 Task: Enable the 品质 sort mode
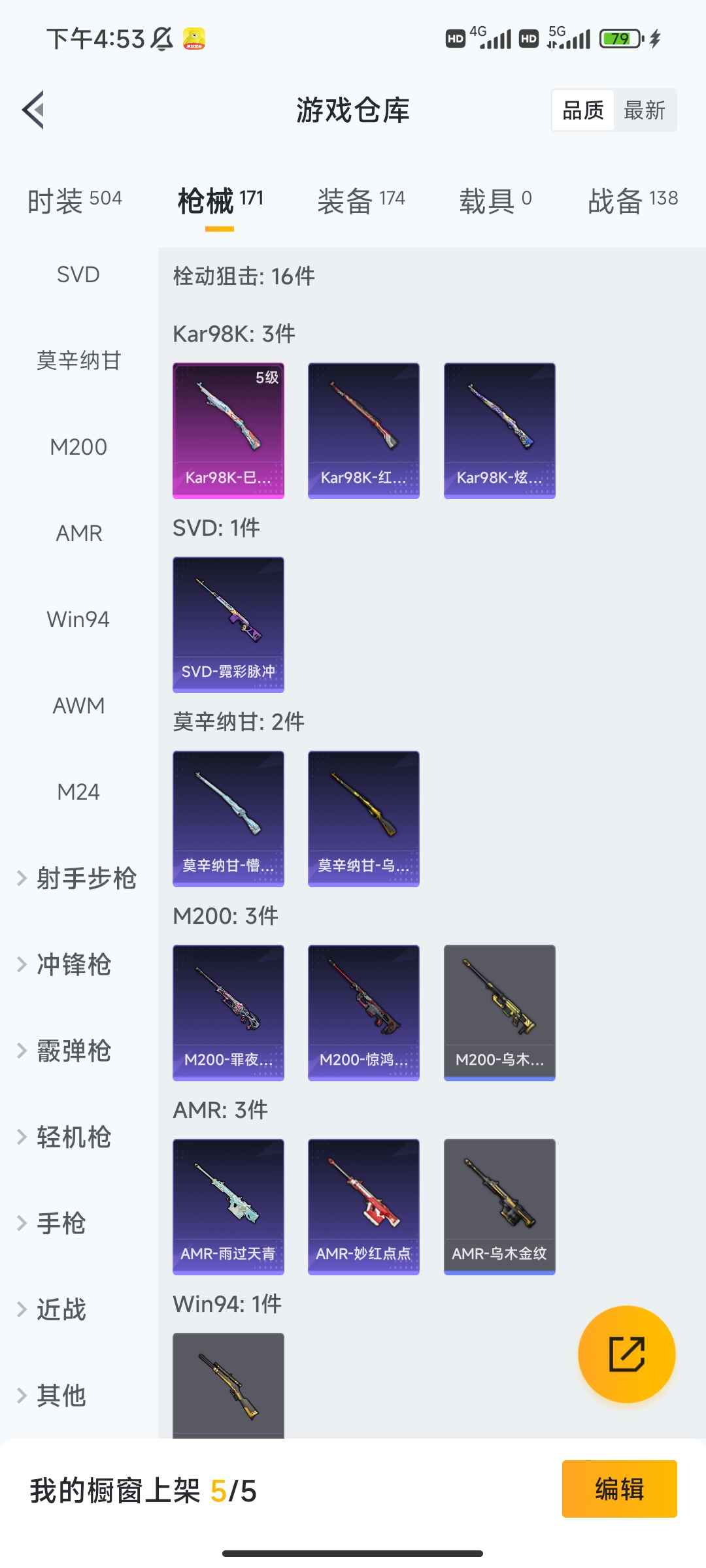(x=584, y=110)
